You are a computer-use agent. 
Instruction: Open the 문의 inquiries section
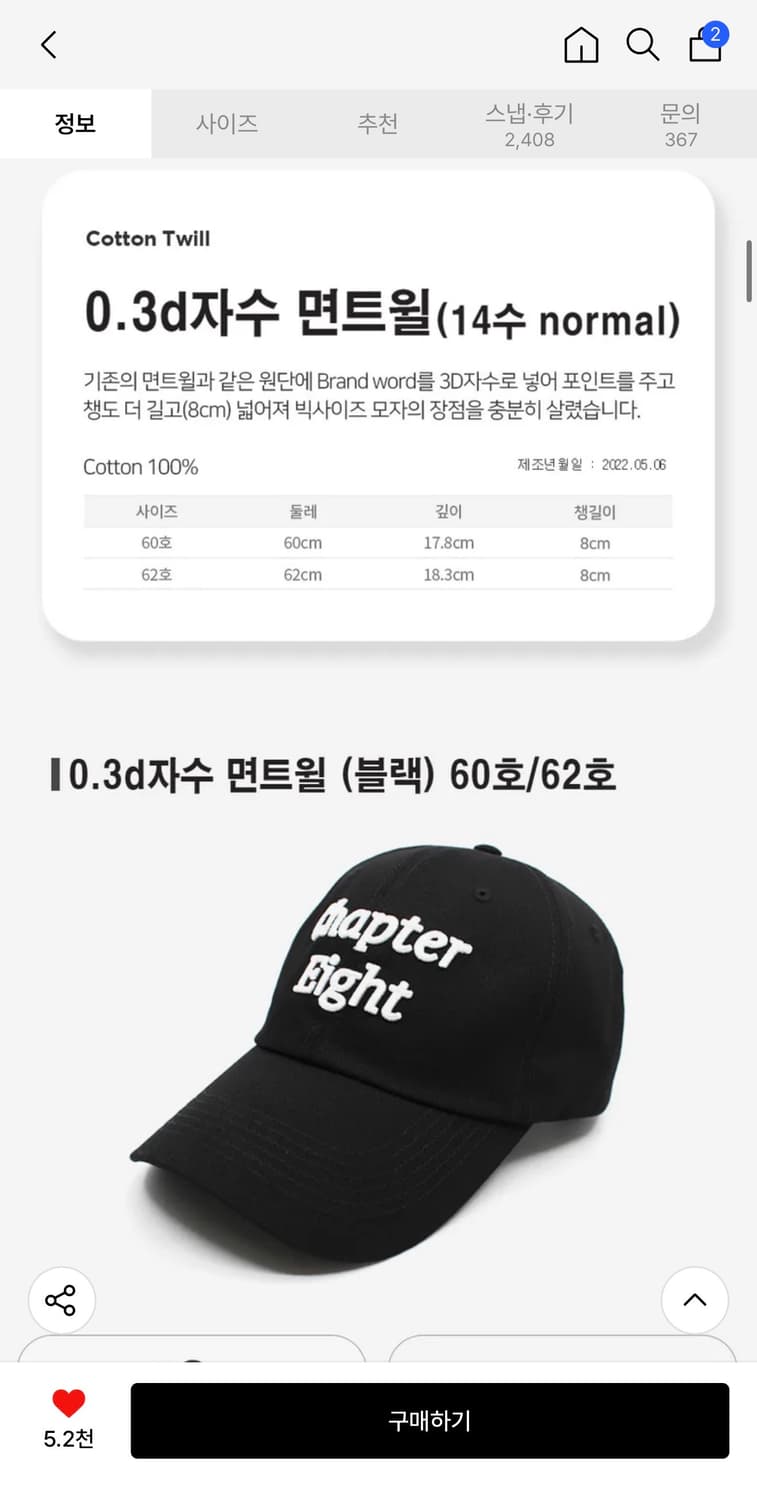(x=681, y=123)
